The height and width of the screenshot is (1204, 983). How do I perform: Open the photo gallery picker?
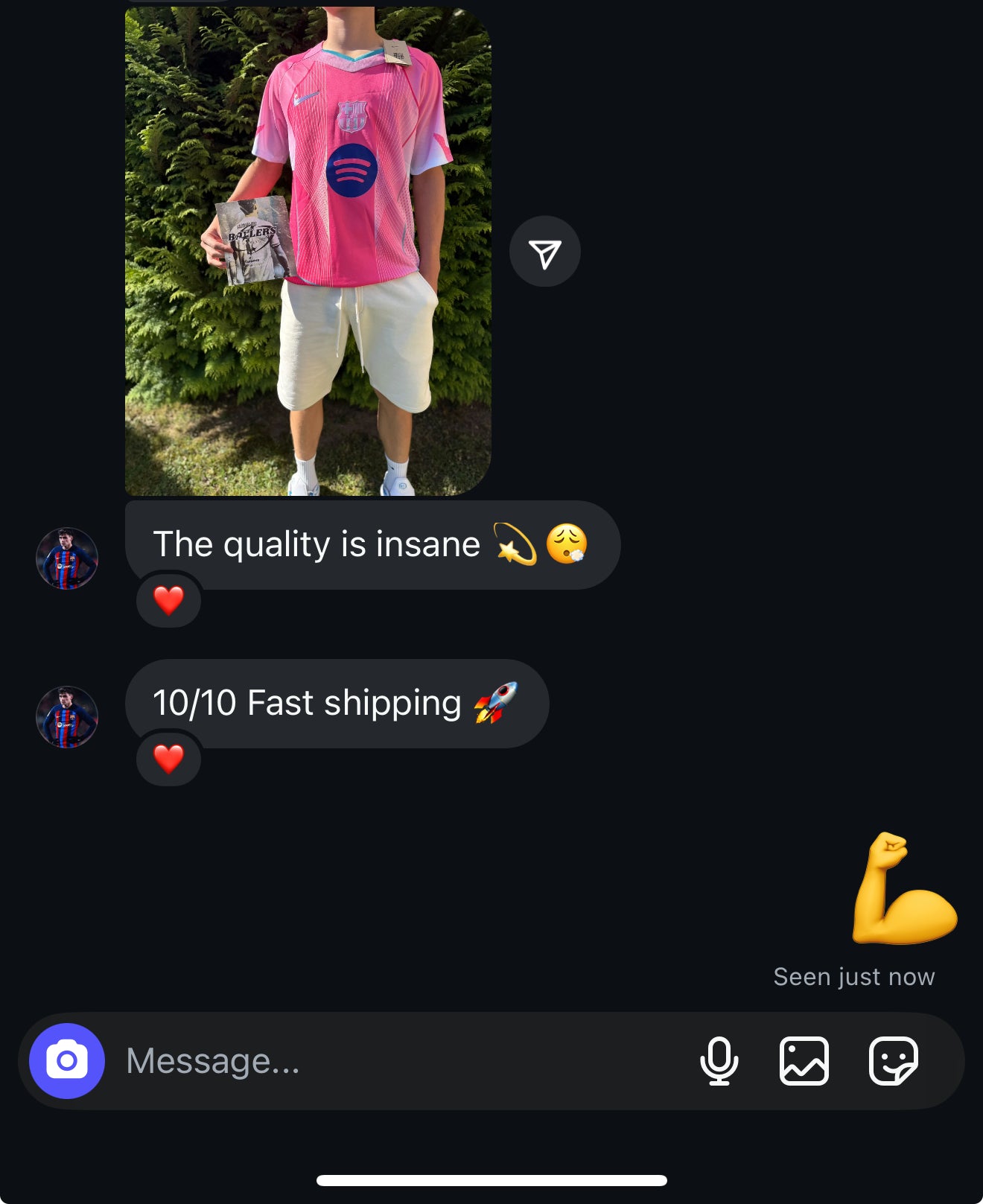(804, 1060)
